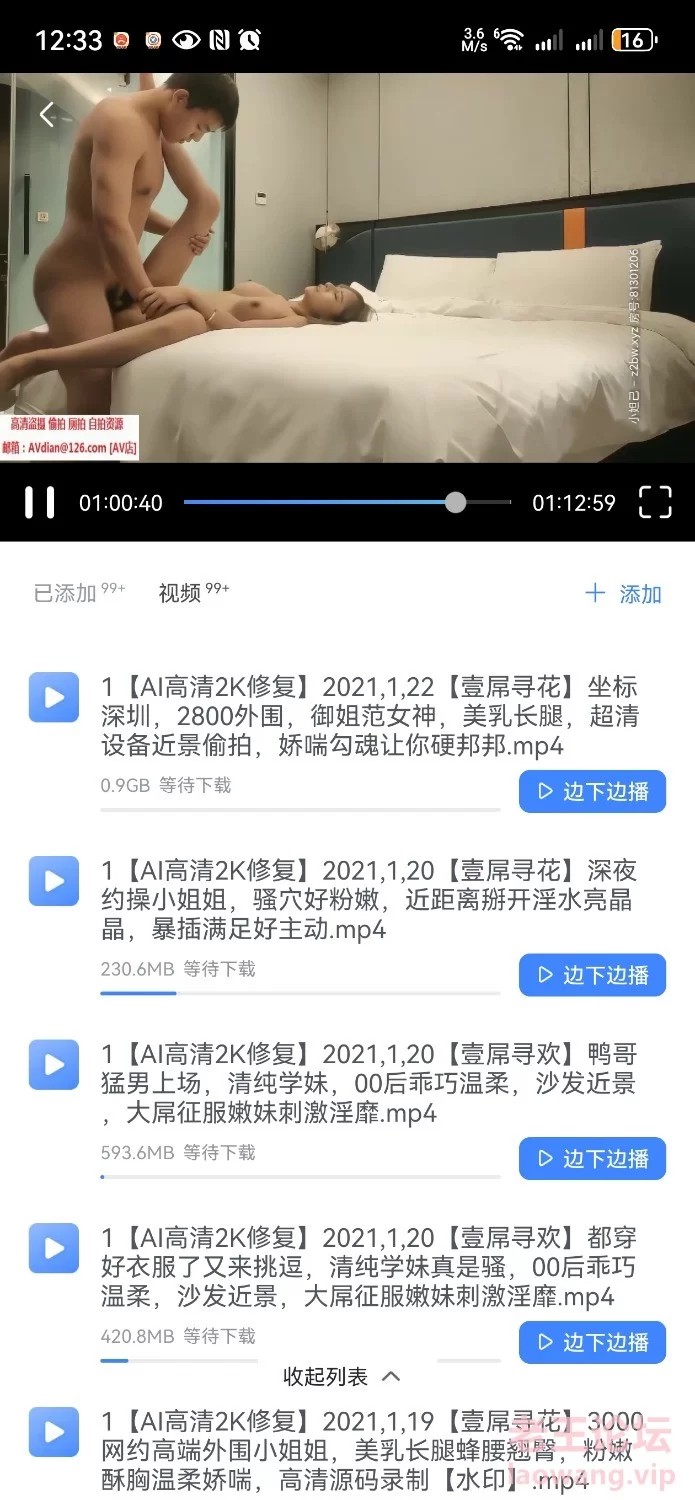Tap 边下边播 for the 0.9GB file
Viewport: 695px width, 1500px height.
(x=592, y=792)
